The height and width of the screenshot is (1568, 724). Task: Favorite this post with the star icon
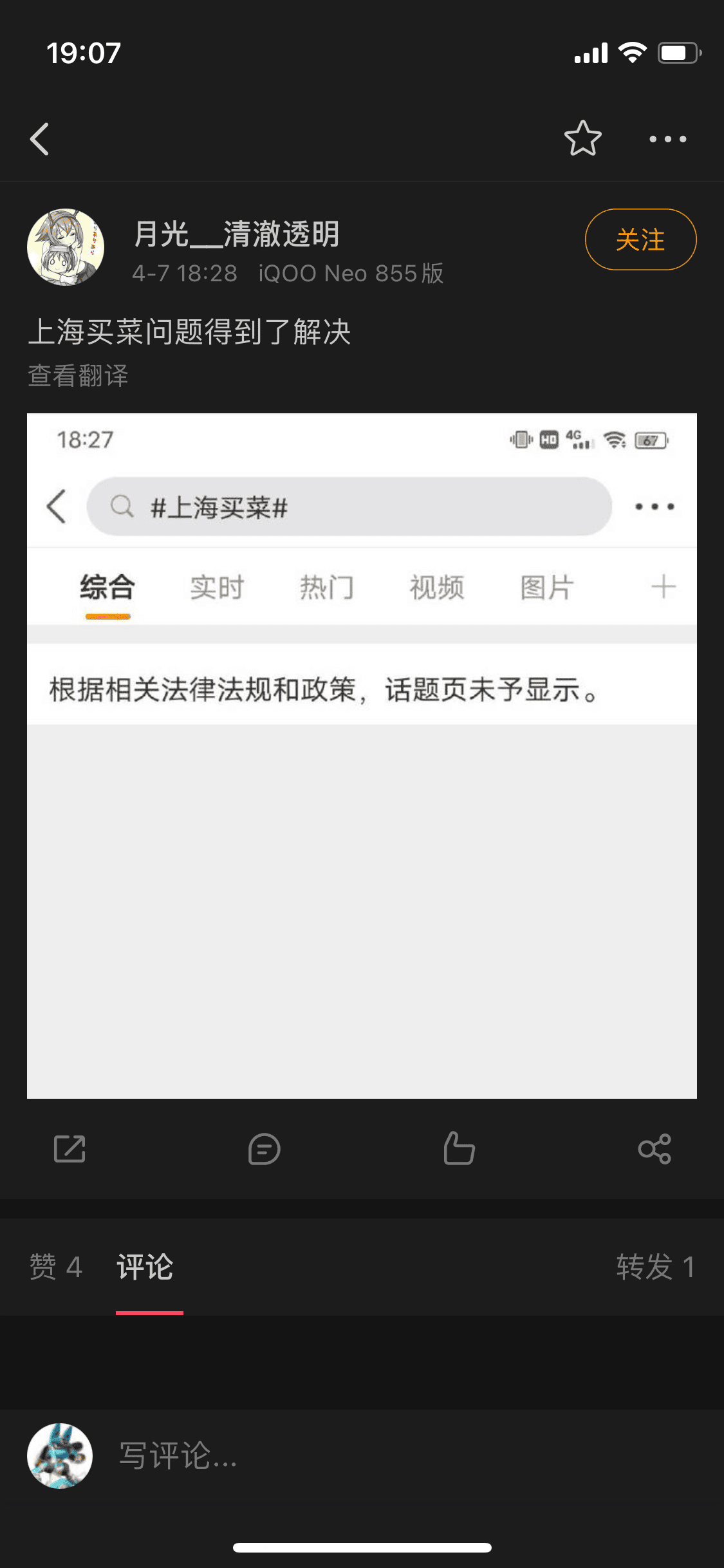point(582,139)
